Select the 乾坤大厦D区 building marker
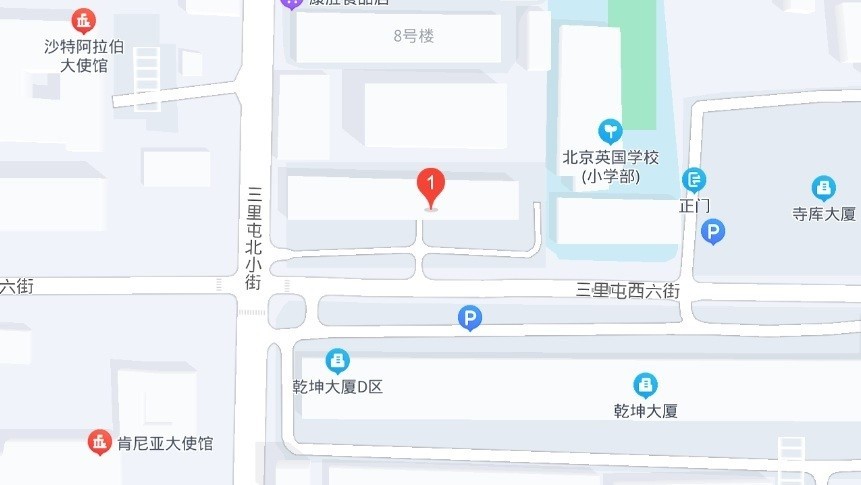 coord(337,361)
